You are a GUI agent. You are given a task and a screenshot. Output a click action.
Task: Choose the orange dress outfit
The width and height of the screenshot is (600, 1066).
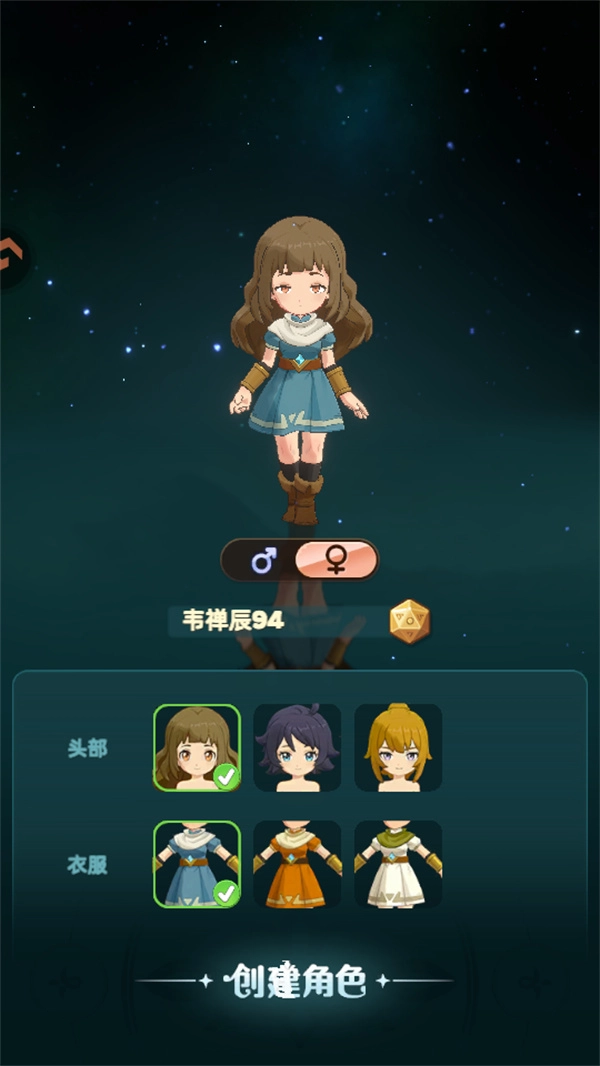point(297,864)
